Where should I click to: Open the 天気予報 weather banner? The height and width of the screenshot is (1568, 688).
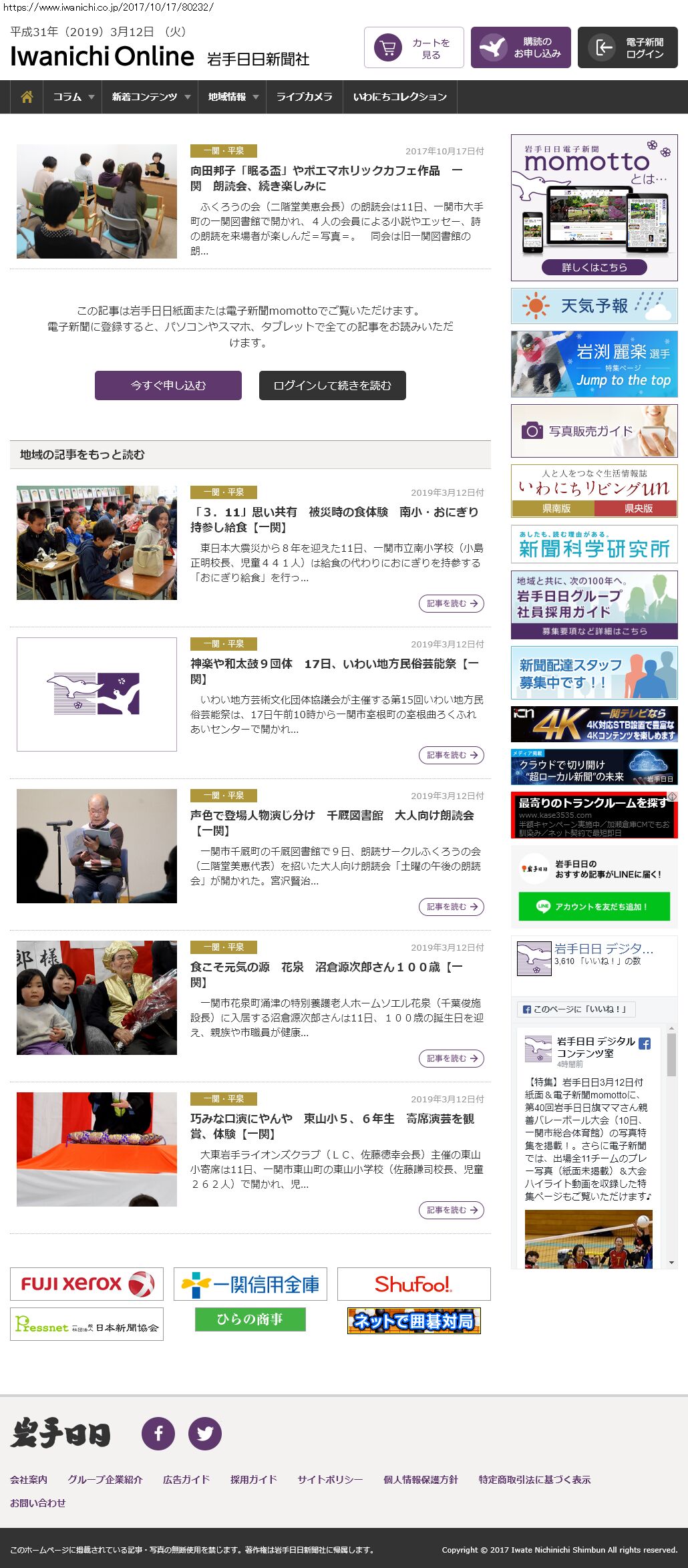coord(594,306)
